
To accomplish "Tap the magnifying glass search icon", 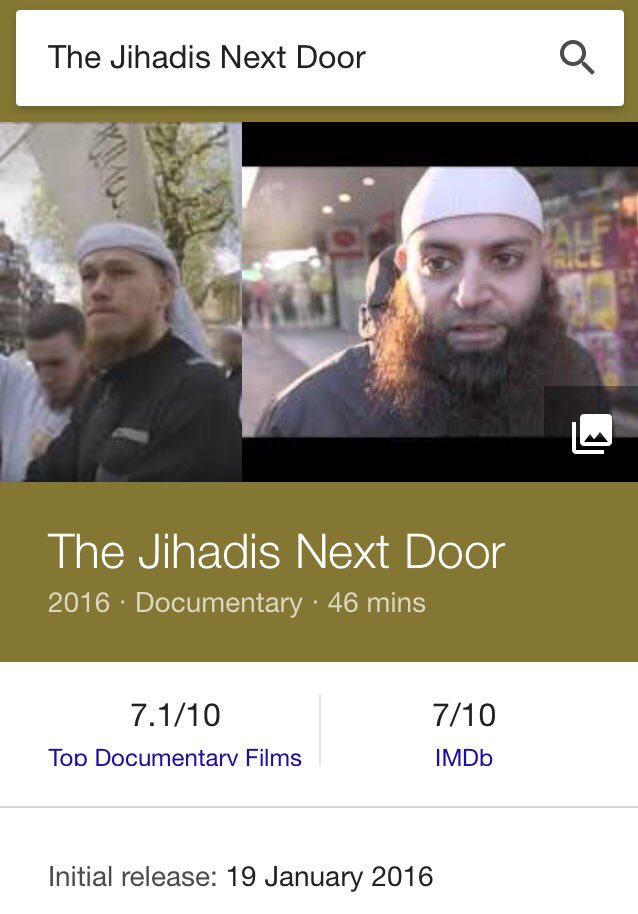I will pyautogui.click(x=577, y=57).
